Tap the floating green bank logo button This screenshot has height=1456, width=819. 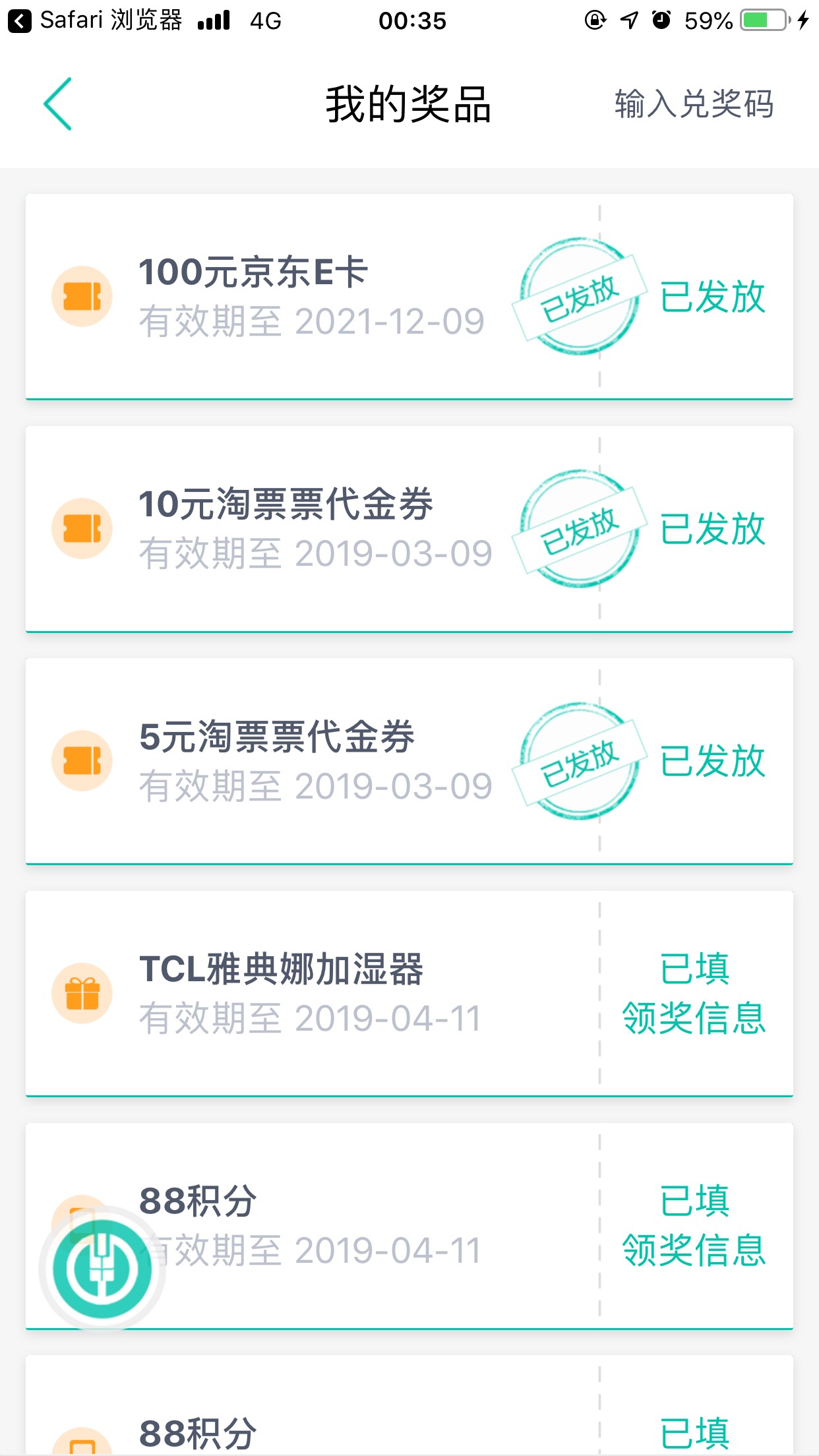tap(102, 1268)
